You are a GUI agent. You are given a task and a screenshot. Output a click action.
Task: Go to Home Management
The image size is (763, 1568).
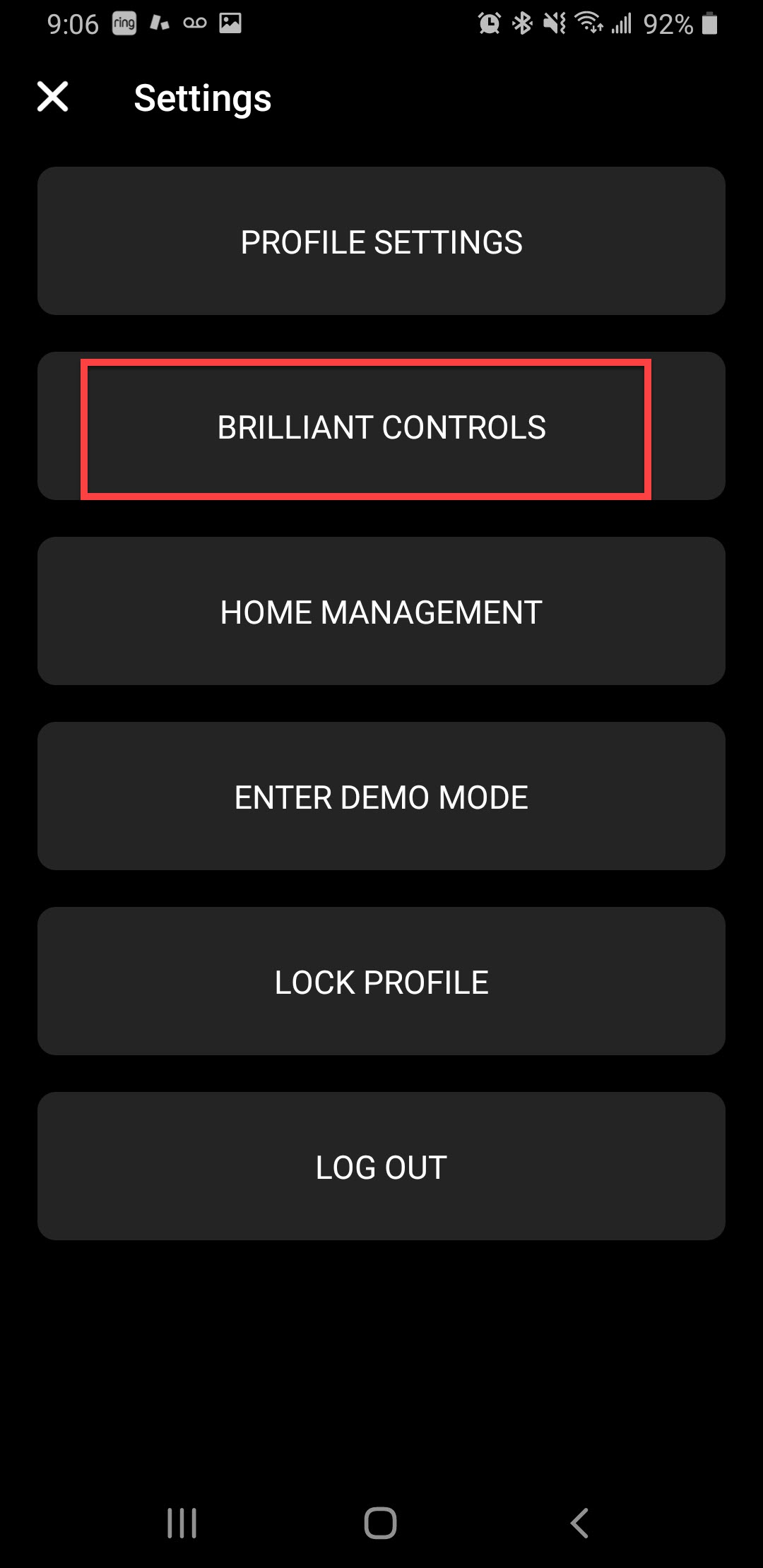point(381,611)
